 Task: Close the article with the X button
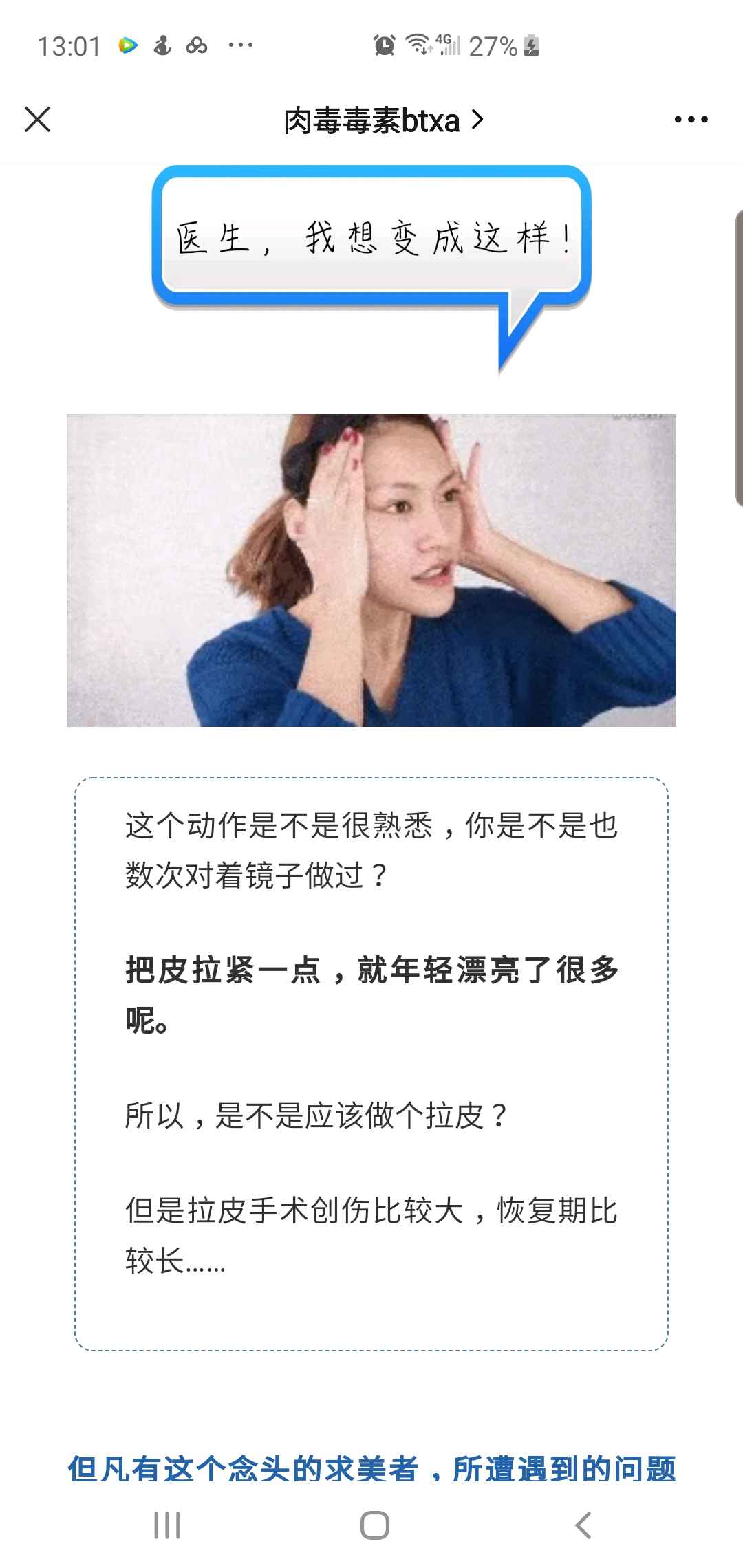click(38, 120)
